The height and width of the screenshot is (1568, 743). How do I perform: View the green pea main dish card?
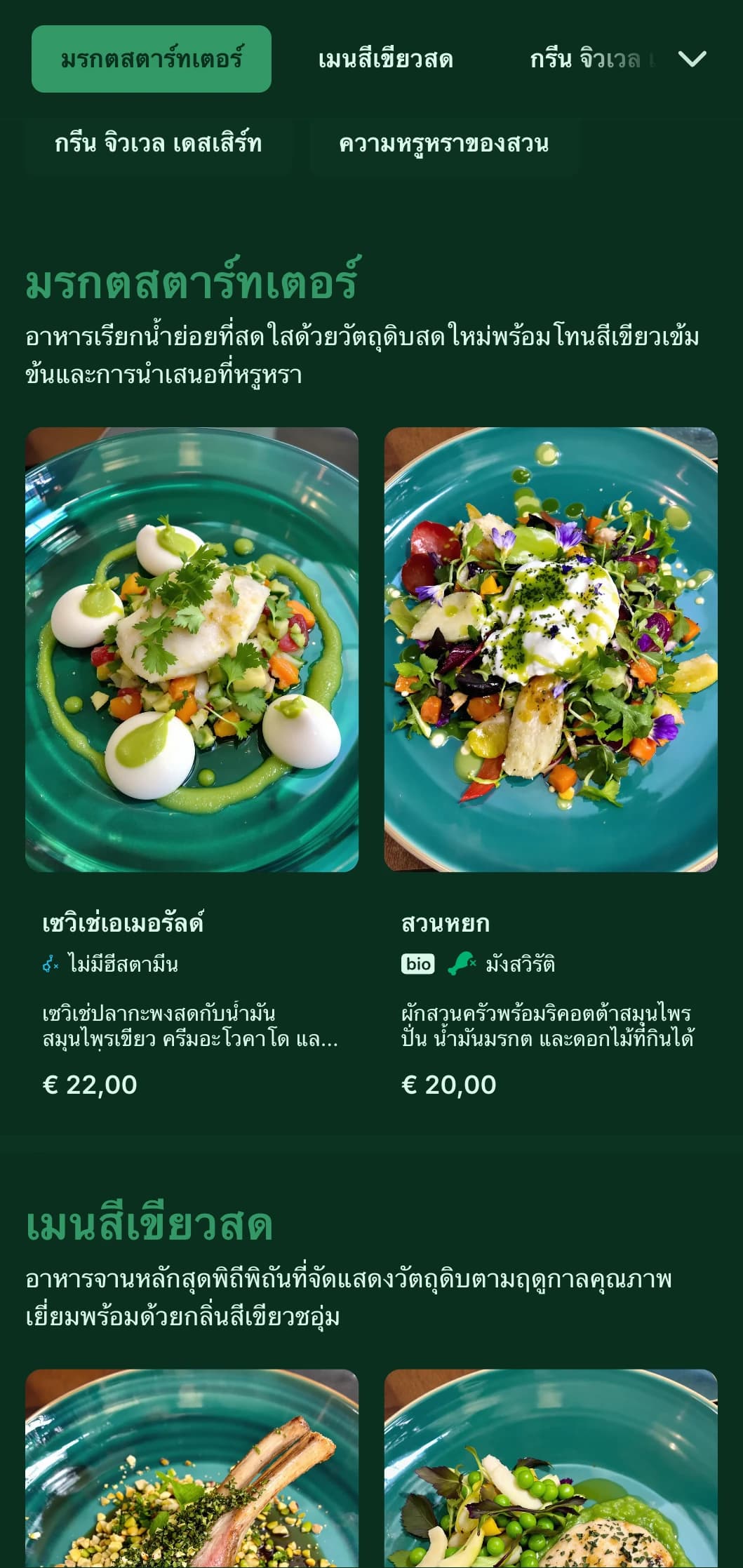pos(551,1470)
